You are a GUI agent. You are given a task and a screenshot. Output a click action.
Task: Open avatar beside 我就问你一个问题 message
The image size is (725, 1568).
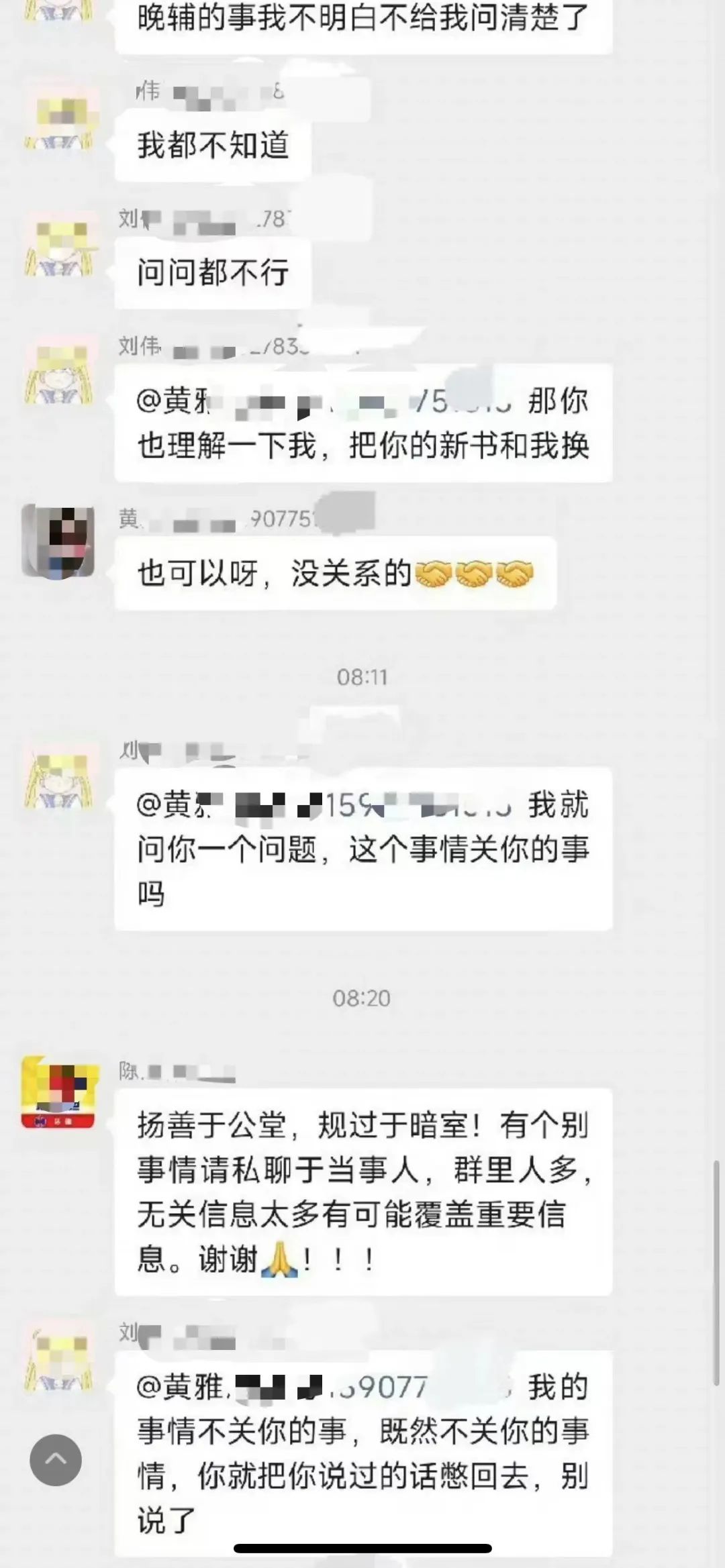click(58, 777)
